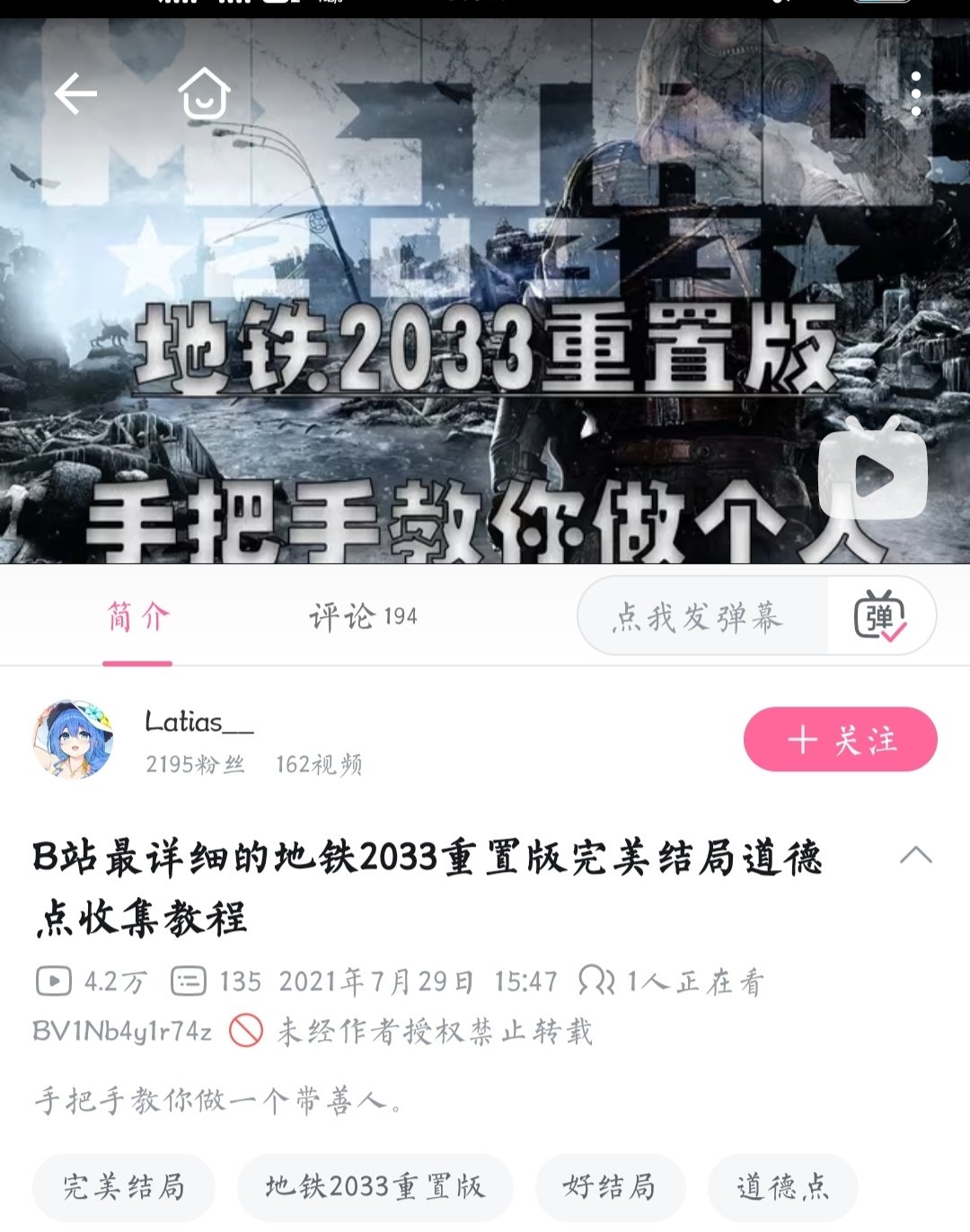This screenshot has width=970, height=1232.
Task: Select the 地铁2033重置版 tag chip
Action: tap(375, 1187)
